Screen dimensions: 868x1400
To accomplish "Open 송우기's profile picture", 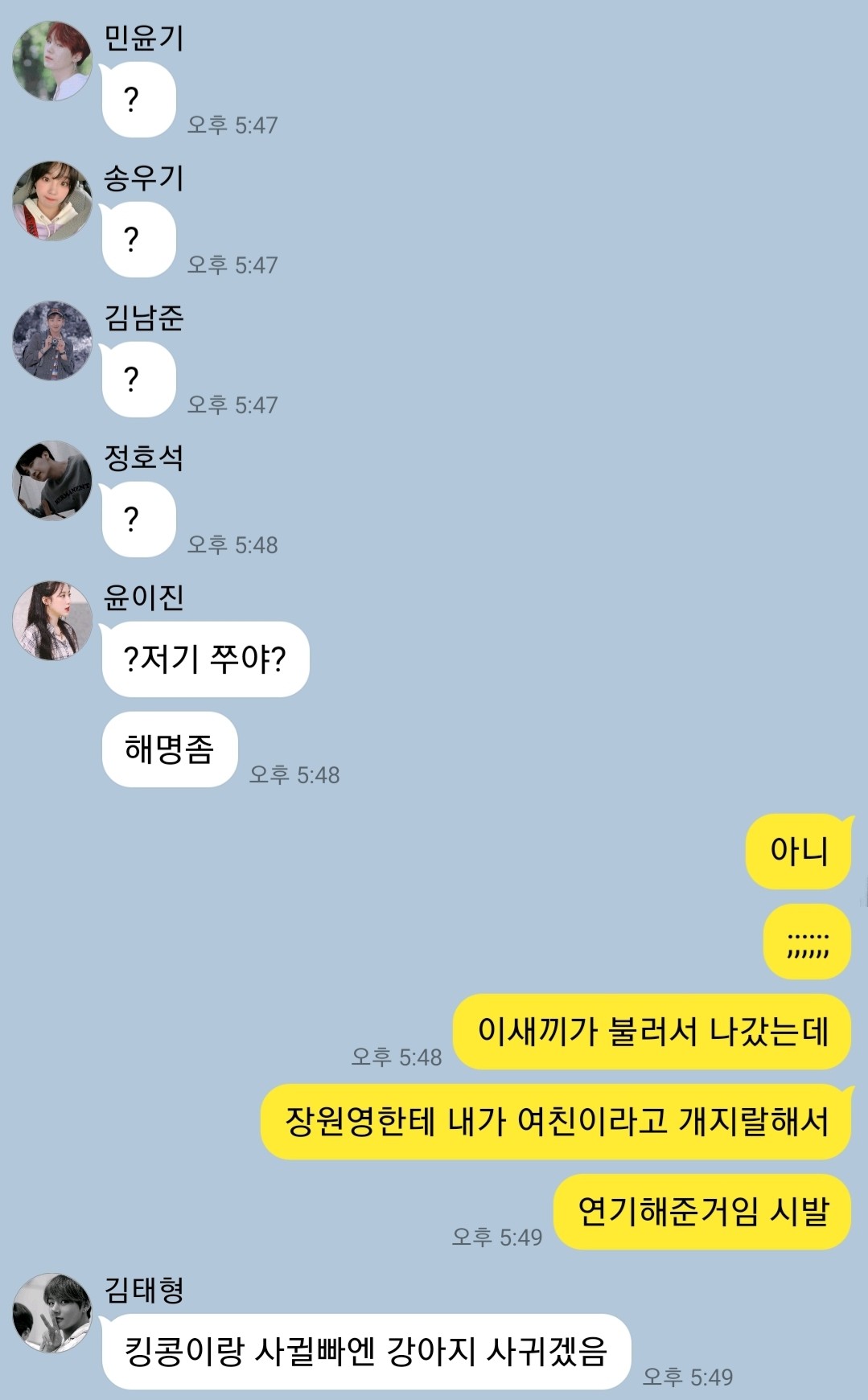I will pyautogui.click(x=52, y=201).
